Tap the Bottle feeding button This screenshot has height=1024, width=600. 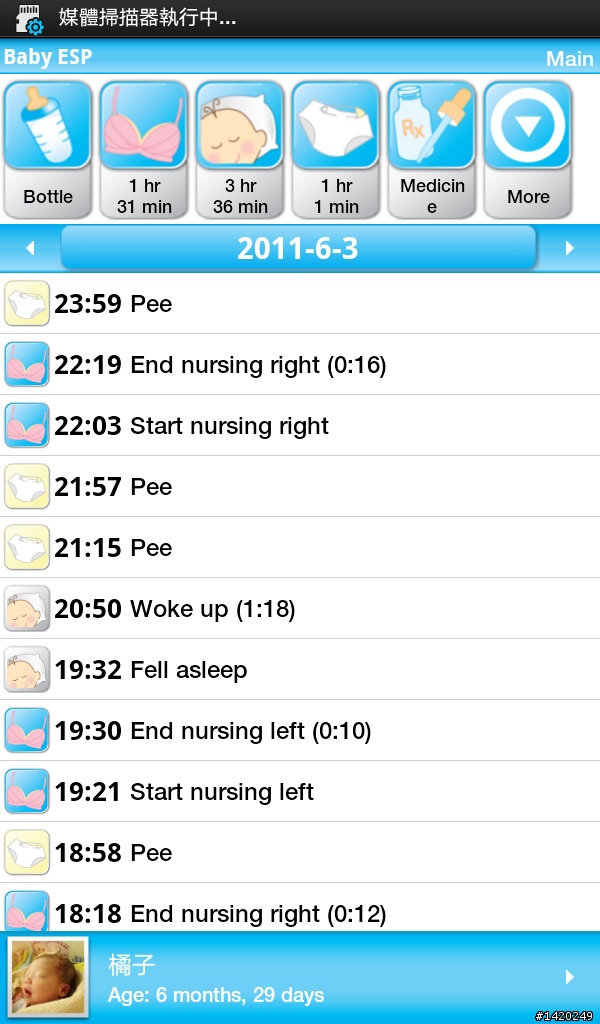[48, 150]
